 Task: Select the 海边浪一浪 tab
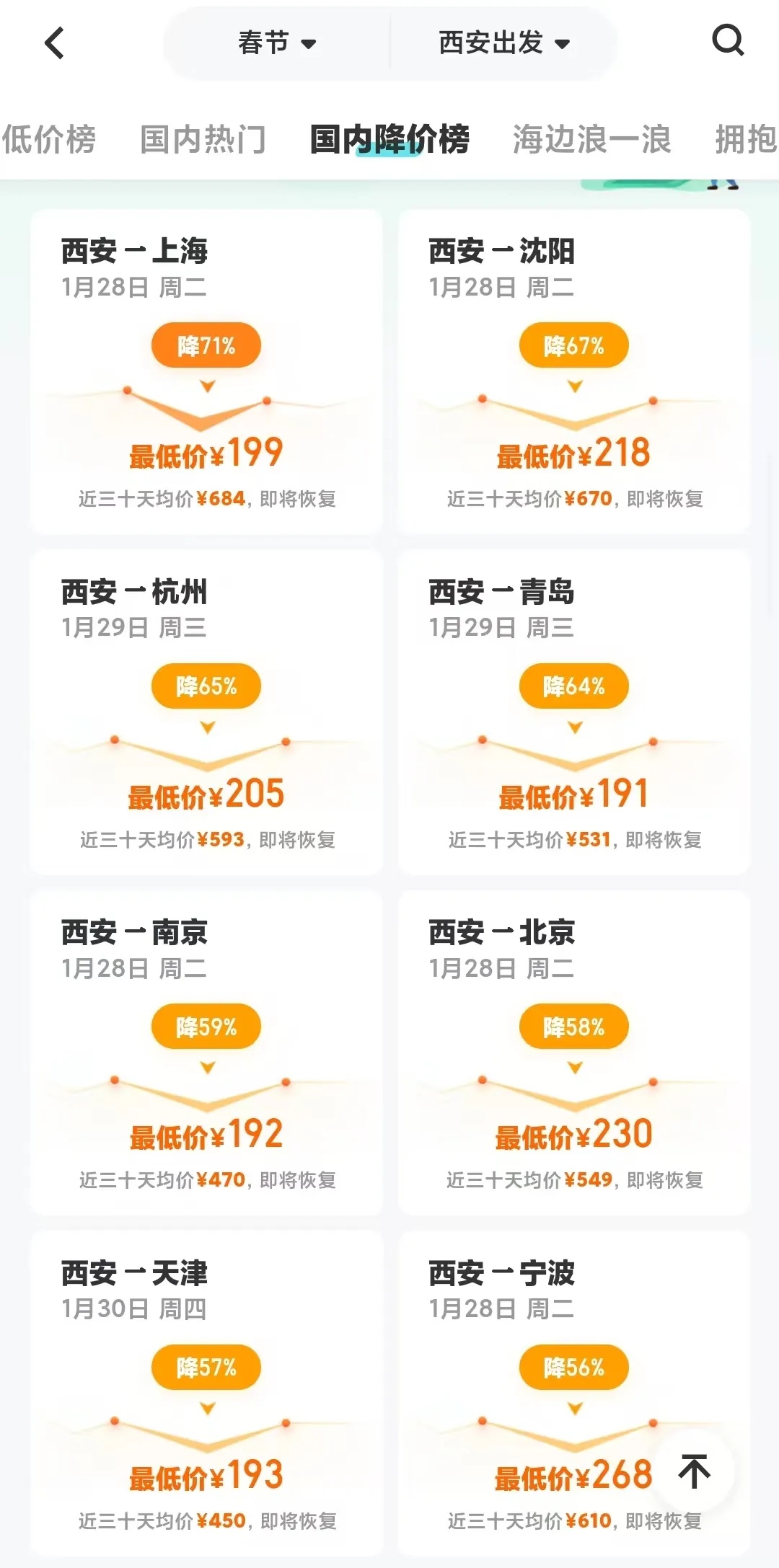(591, 140)
